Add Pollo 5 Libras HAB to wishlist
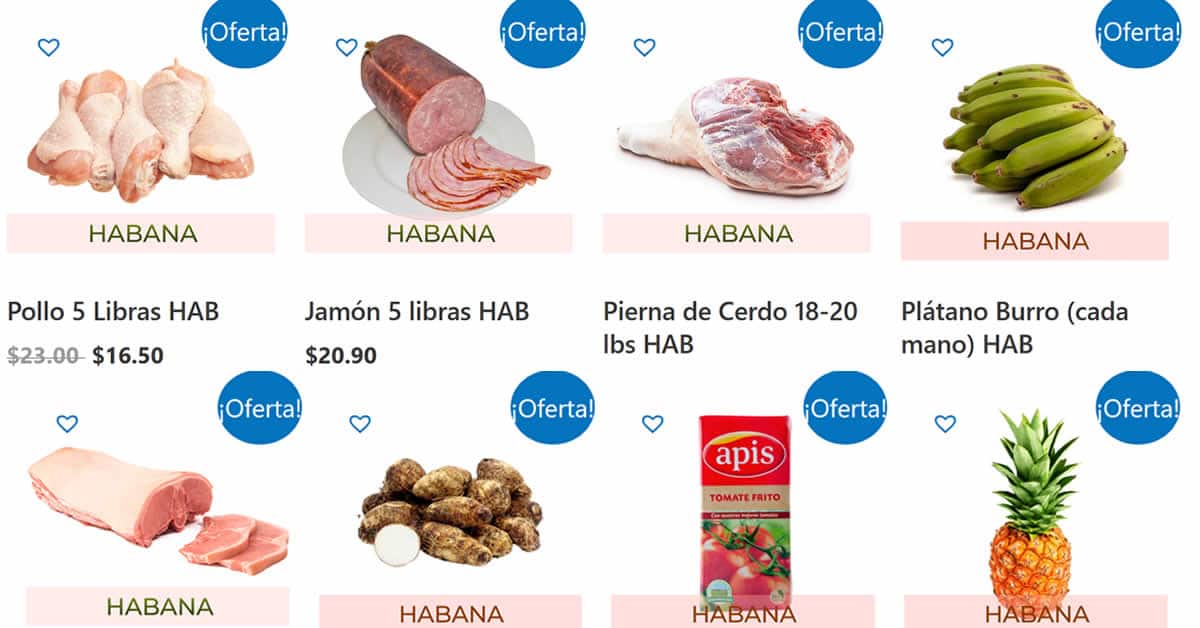This screenshot has width=1200, height=628. [48, 47]
